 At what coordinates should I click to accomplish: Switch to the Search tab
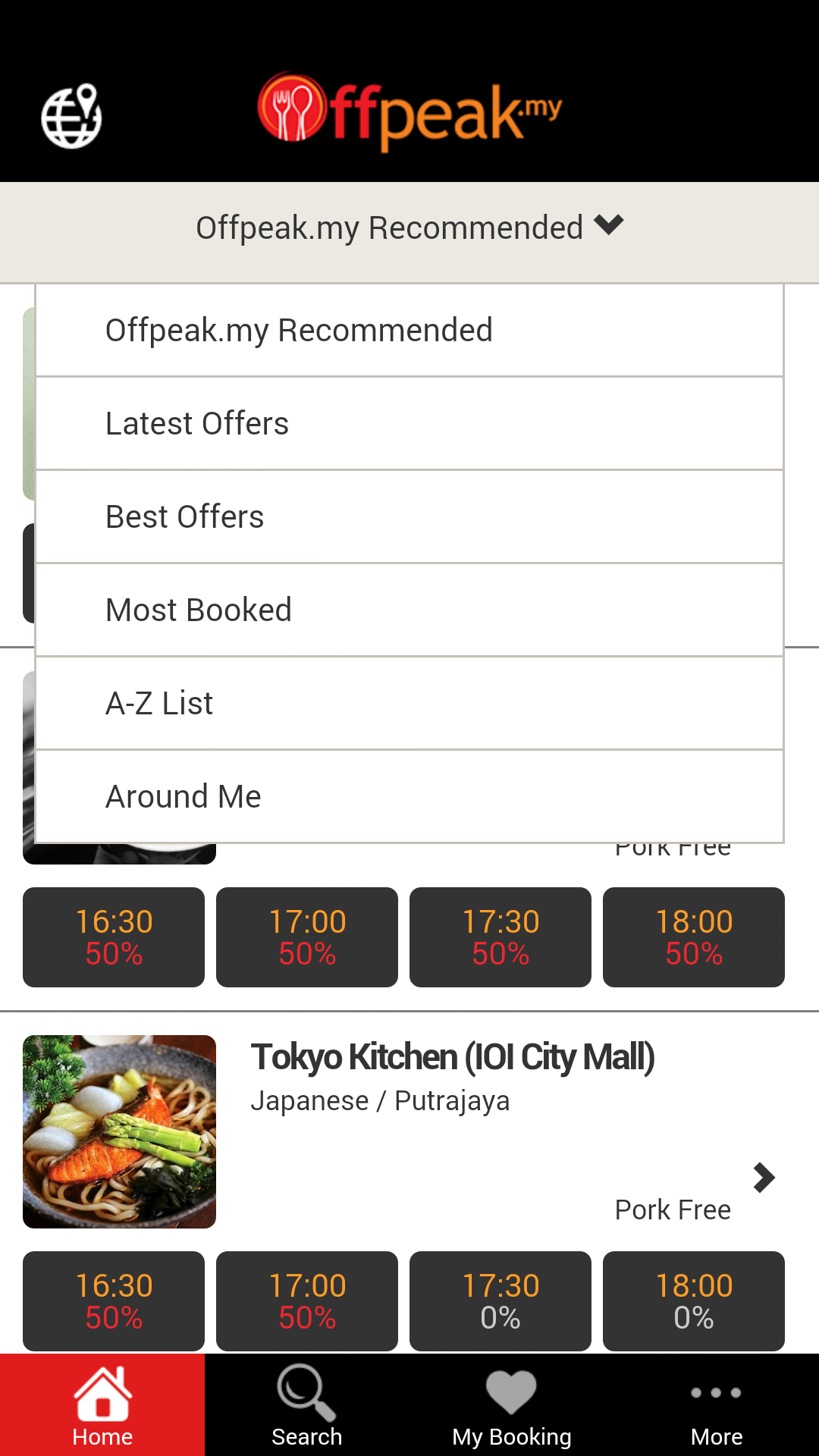coord(307,1404)
